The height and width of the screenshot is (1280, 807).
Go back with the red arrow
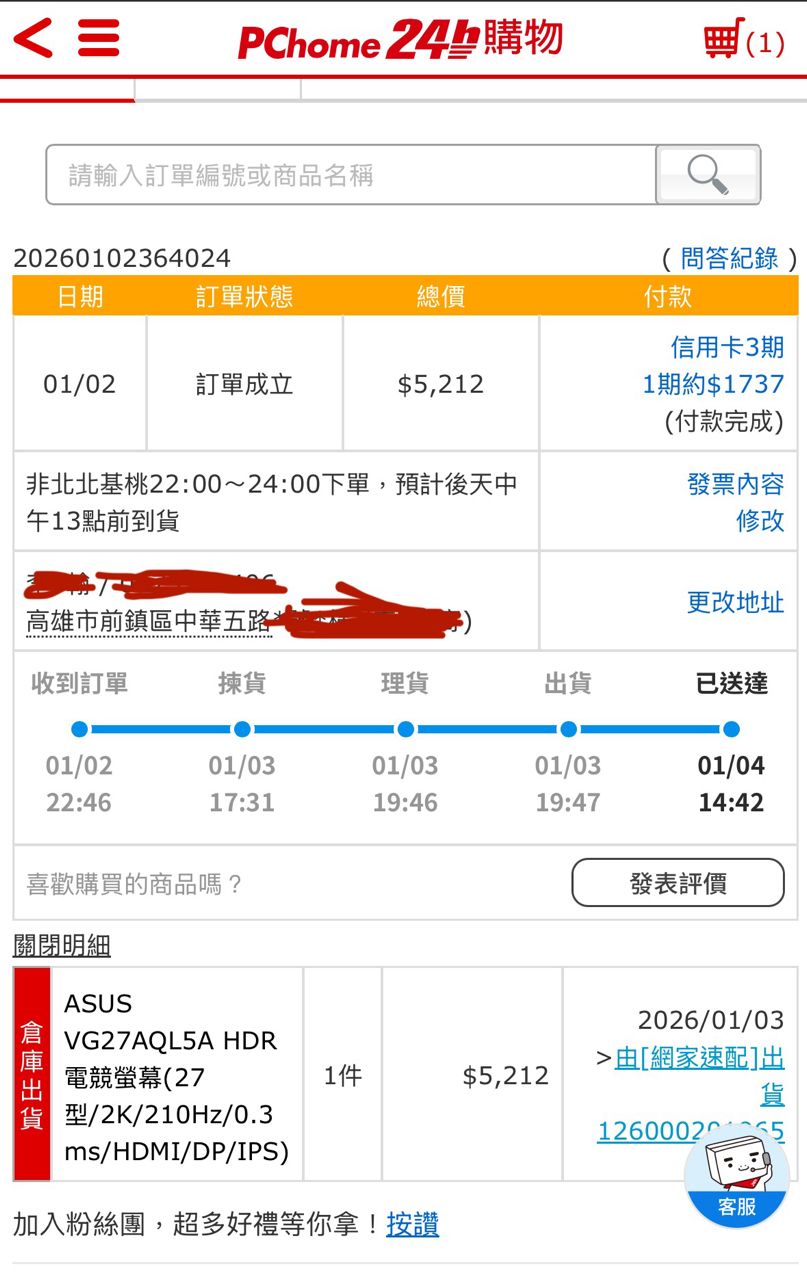33,39
